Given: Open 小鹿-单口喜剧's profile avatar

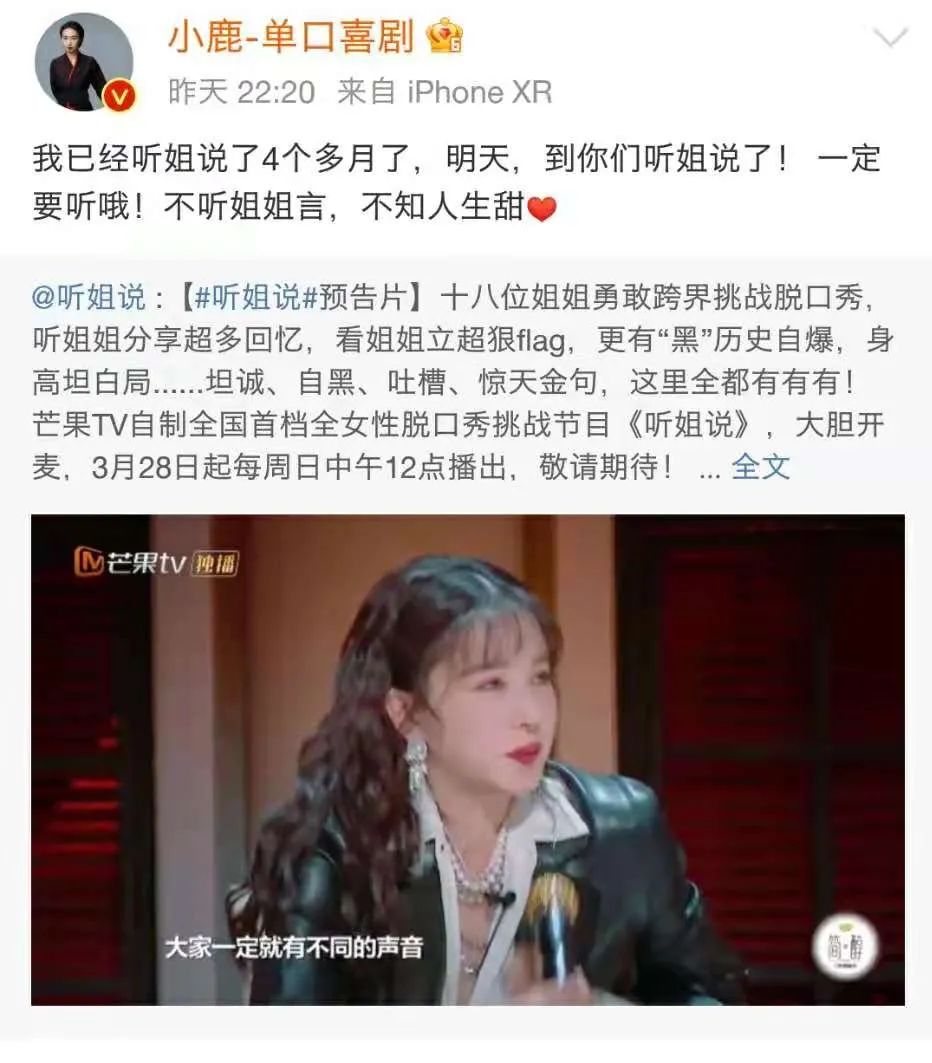Looking at the screenshot, I should [84, 62].
